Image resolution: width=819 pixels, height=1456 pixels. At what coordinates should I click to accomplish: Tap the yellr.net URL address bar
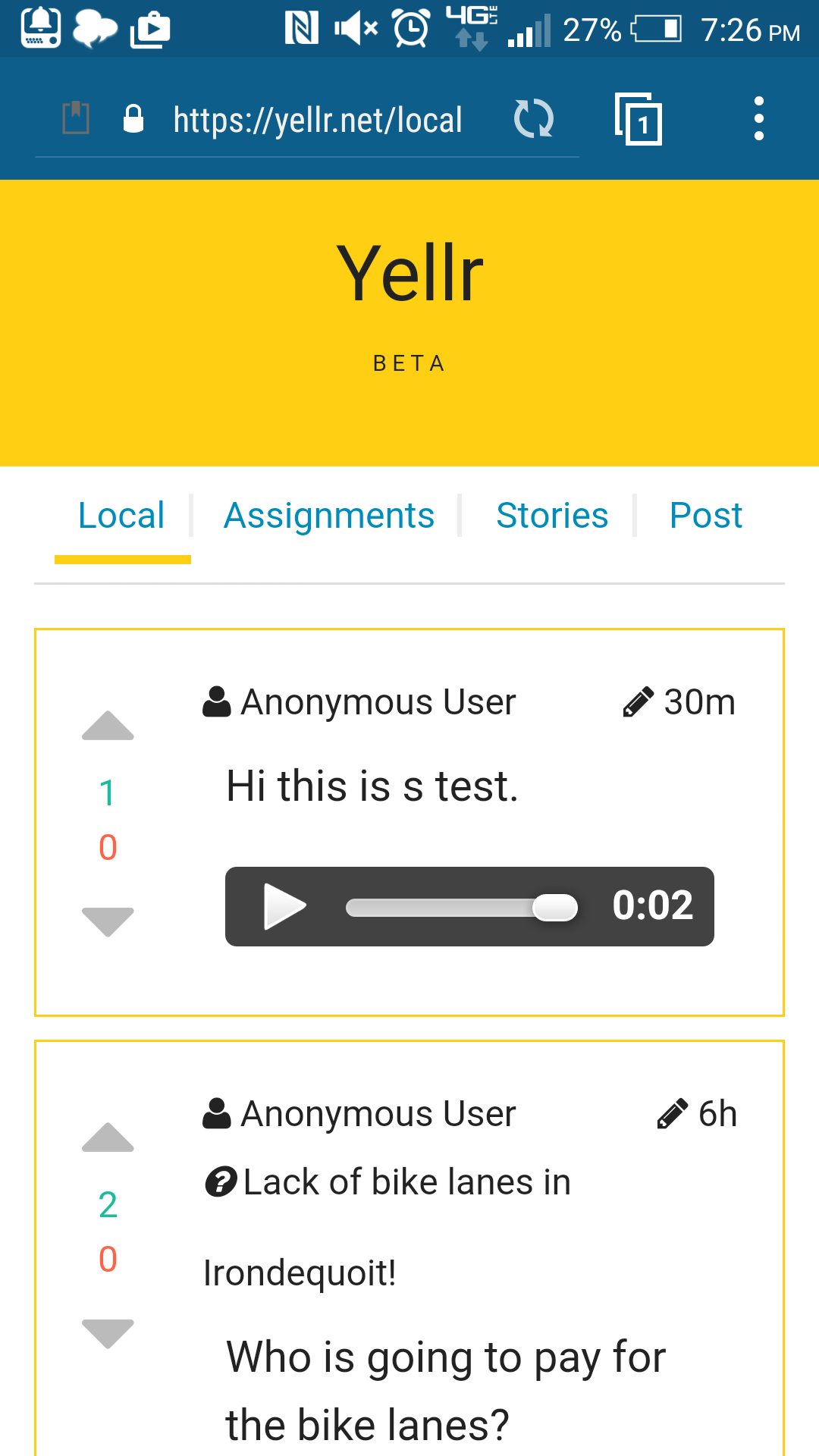click(x=318, y=120)
